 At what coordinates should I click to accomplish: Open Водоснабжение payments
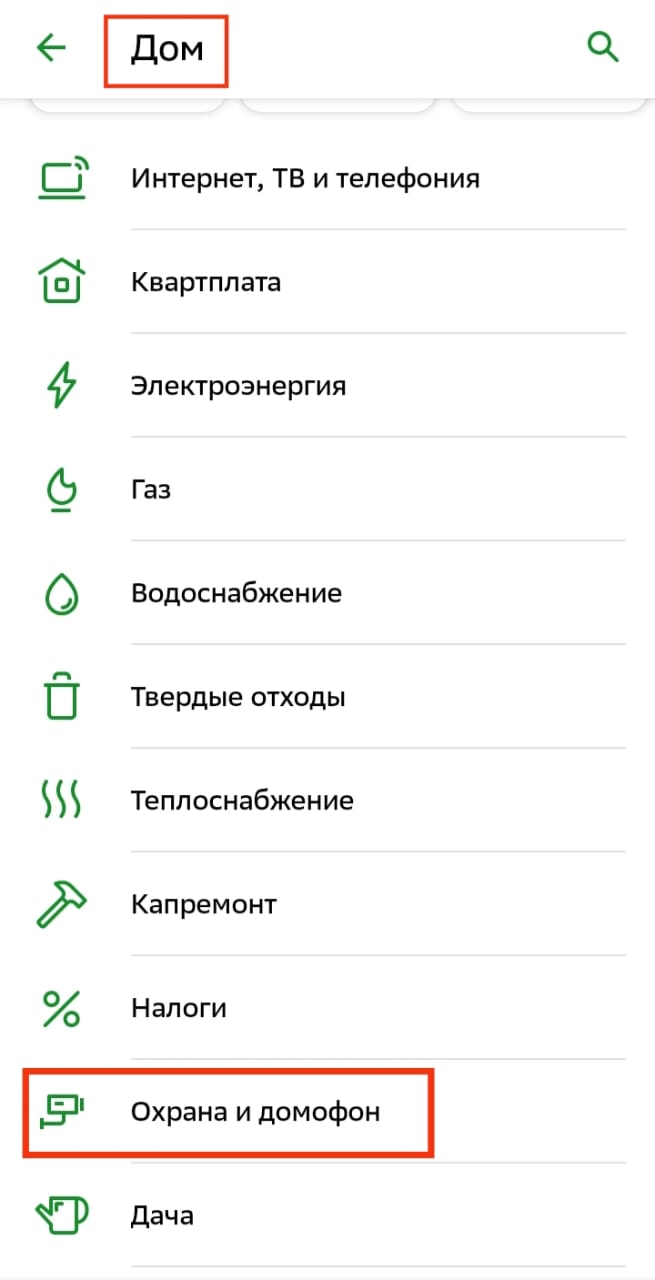coord(236,593)
